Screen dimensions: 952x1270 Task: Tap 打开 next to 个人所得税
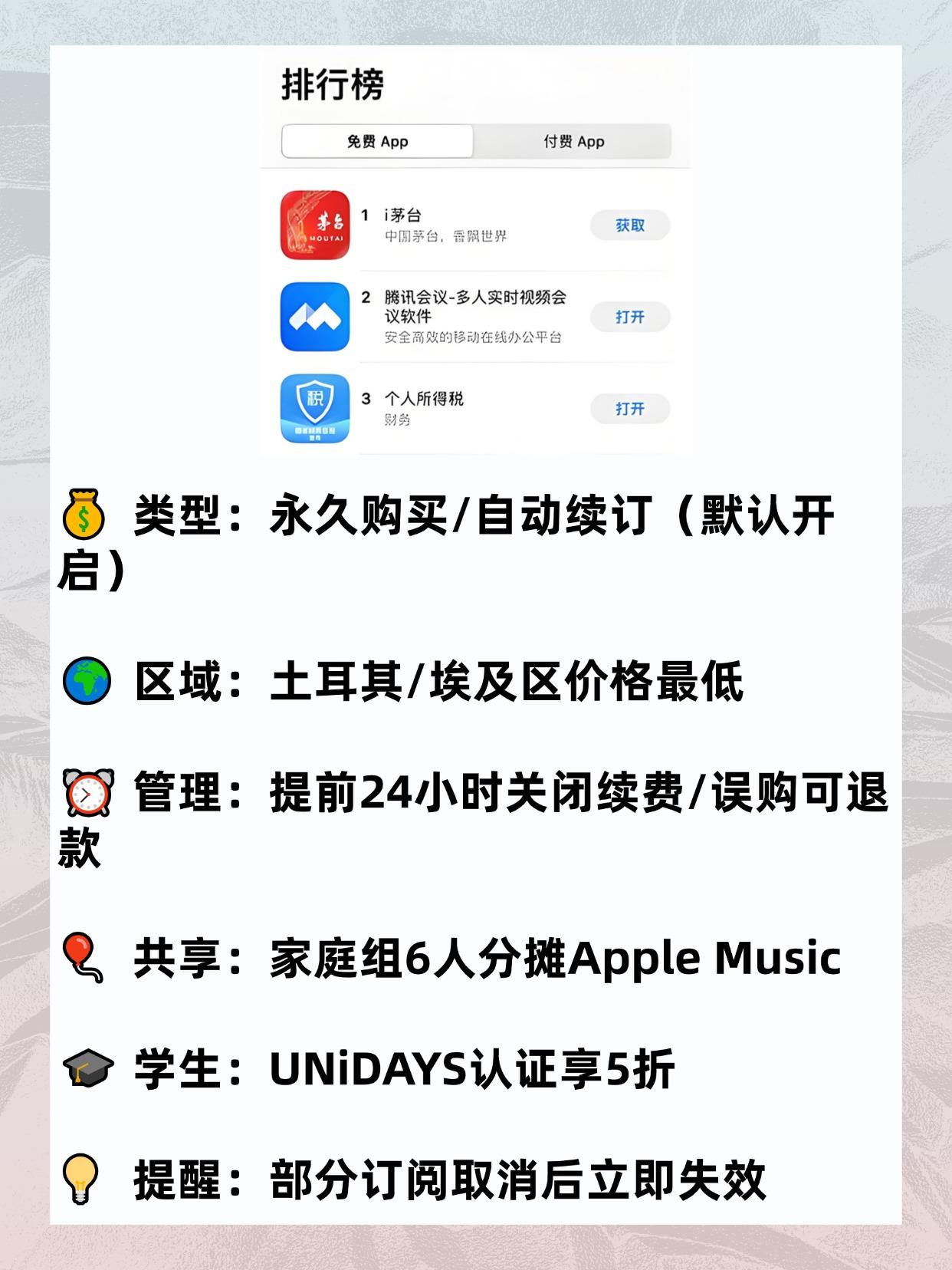[x=631, y=409]
